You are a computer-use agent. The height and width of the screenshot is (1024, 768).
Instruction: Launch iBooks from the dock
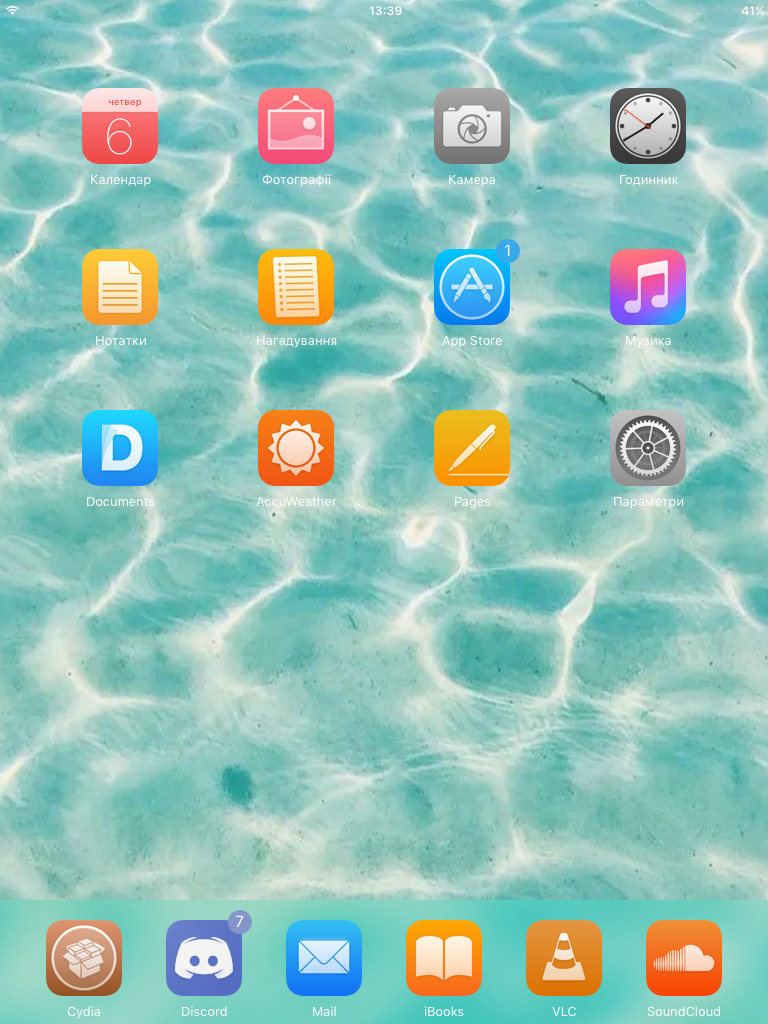click(444, 958)
